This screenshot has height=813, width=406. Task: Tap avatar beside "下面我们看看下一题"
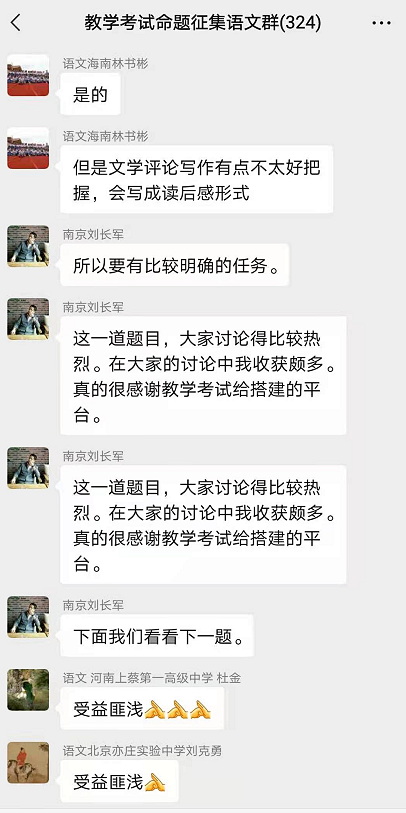(28, 616)
